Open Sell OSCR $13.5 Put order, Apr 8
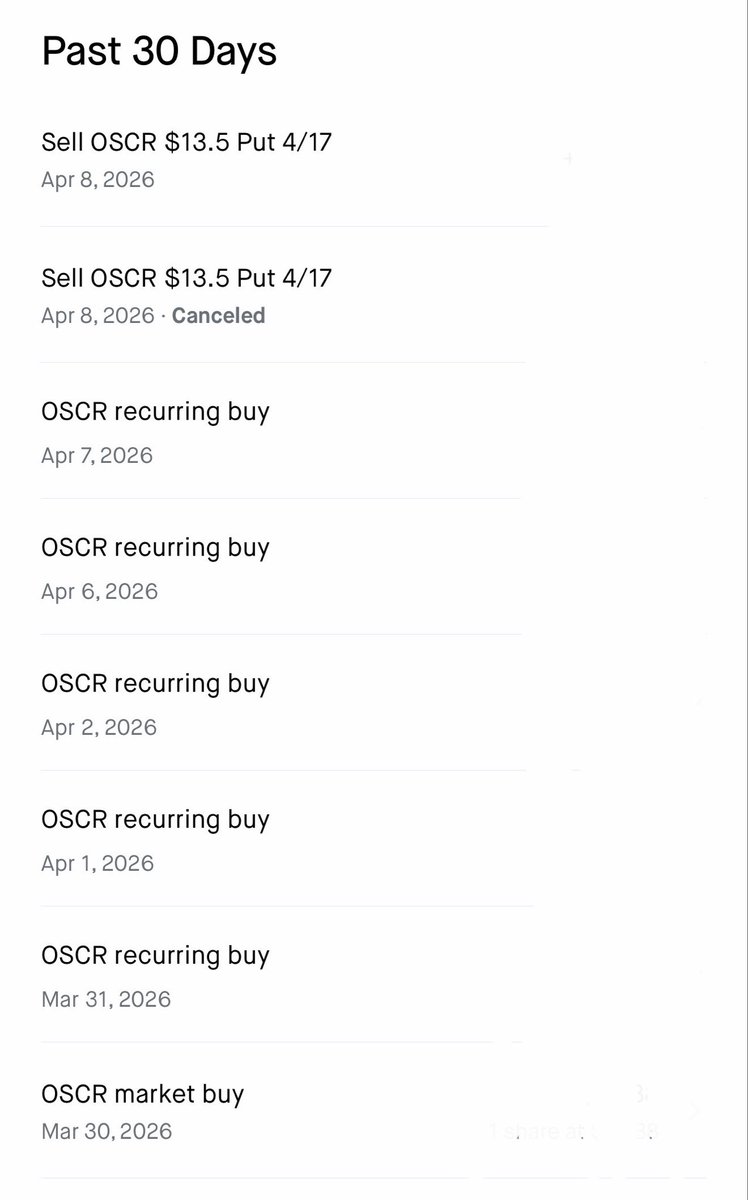This screenshot has width=748, height=1200. [x=186, y=159]
